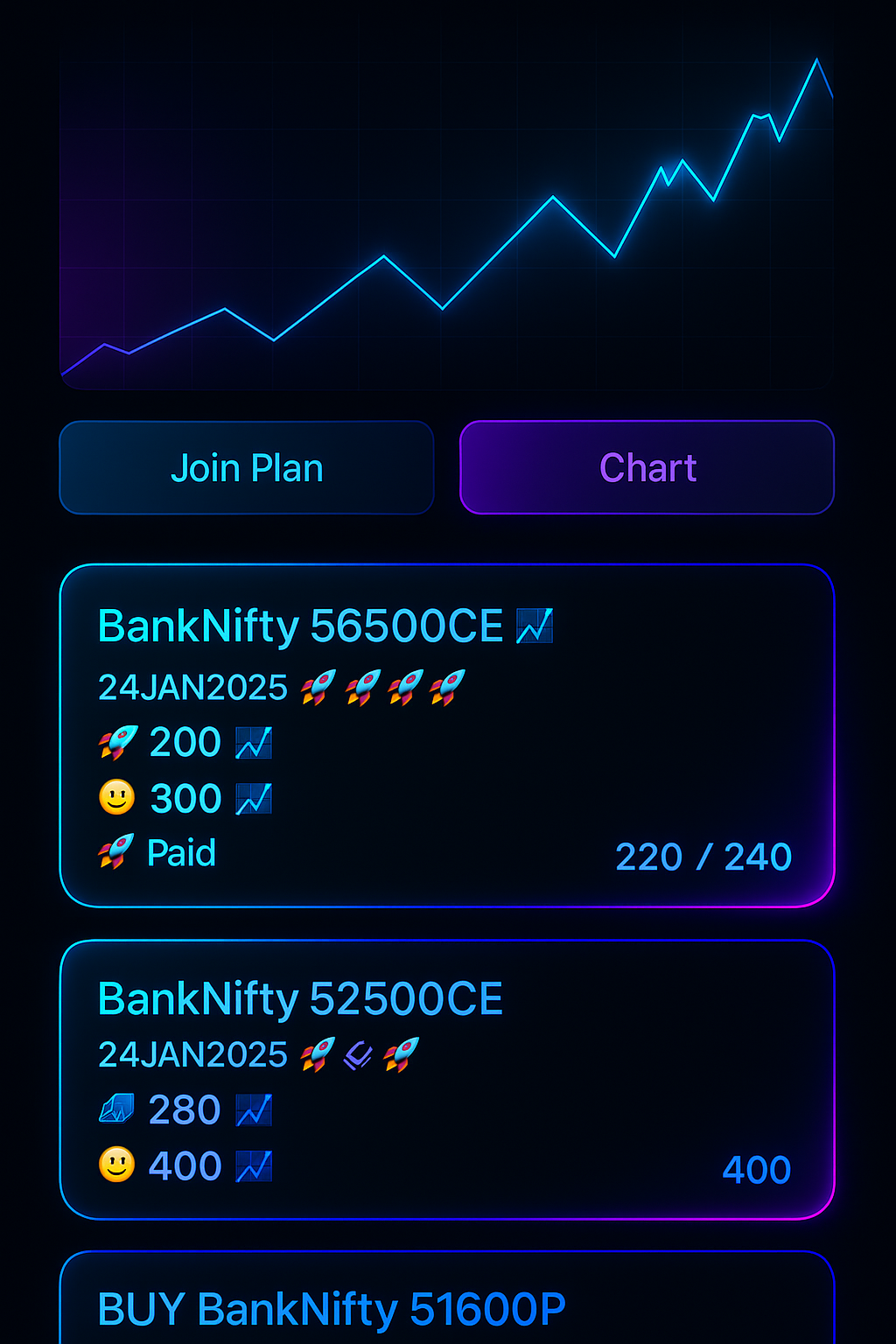Open the BankNifty 52500CE signal card
Viewport: 896px width, 1344px height.
coord(448,1081)
